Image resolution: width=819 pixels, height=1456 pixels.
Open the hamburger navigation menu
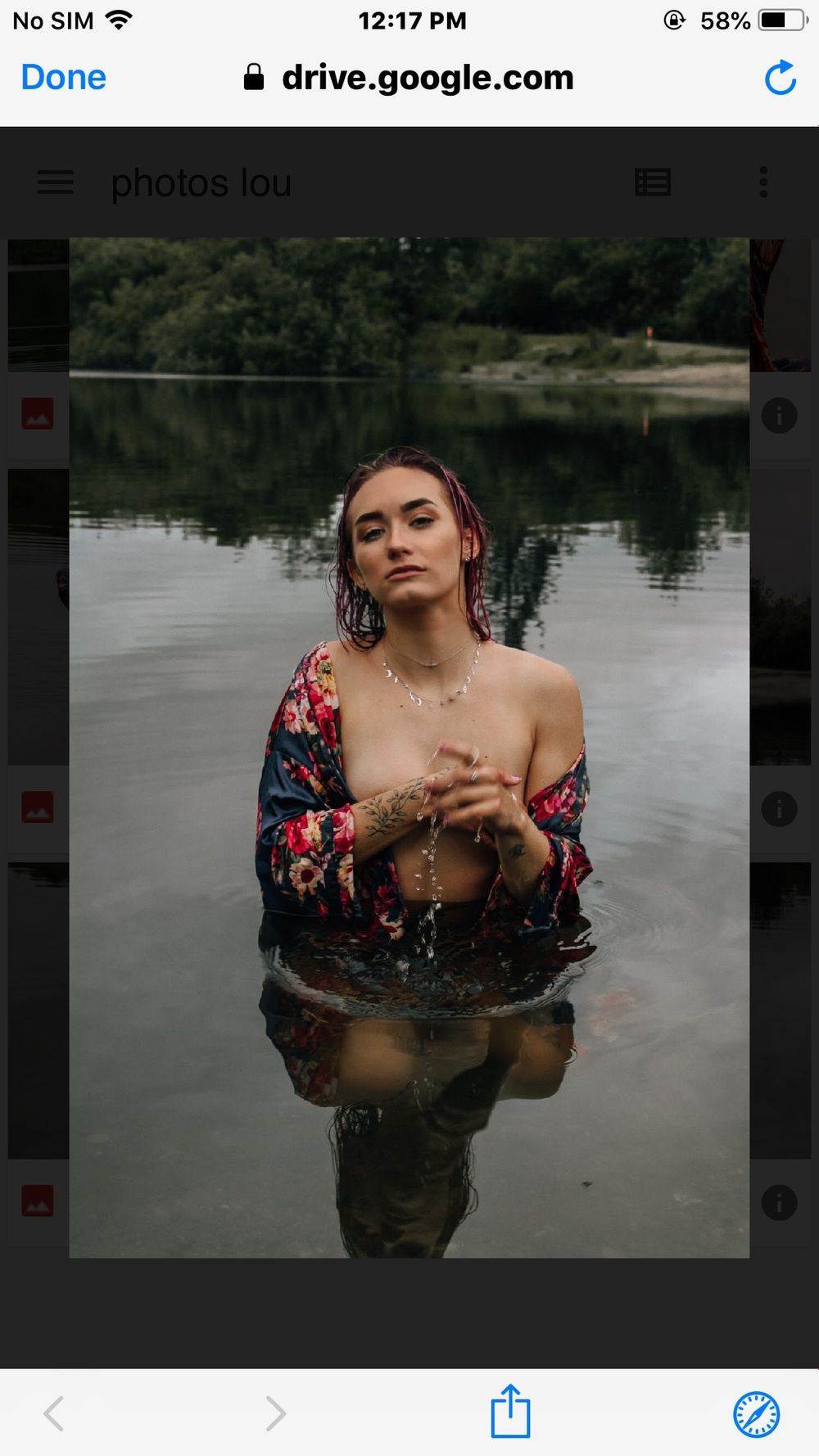tap(56, 182)
